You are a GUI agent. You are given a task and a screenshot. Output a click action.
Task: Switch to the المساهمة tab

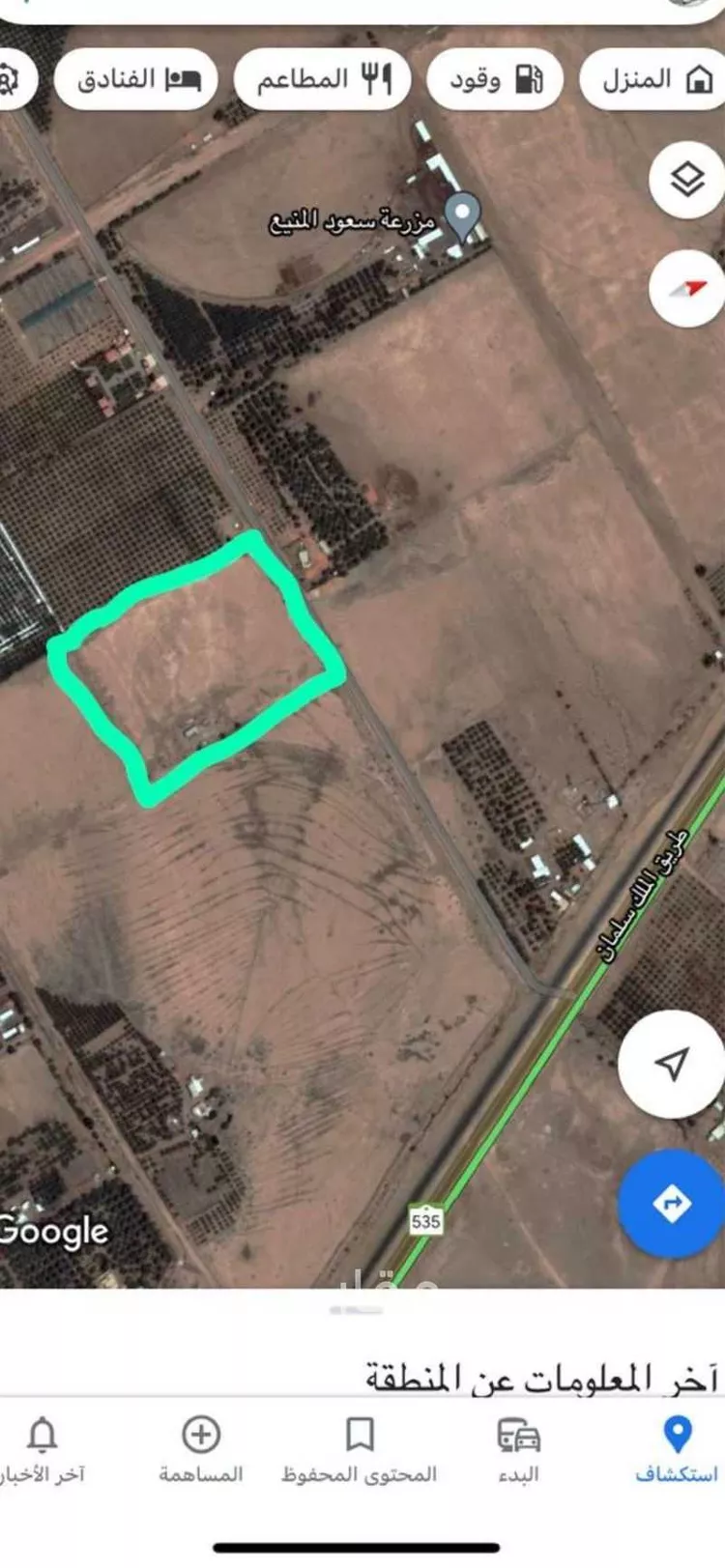point(201,1449)
